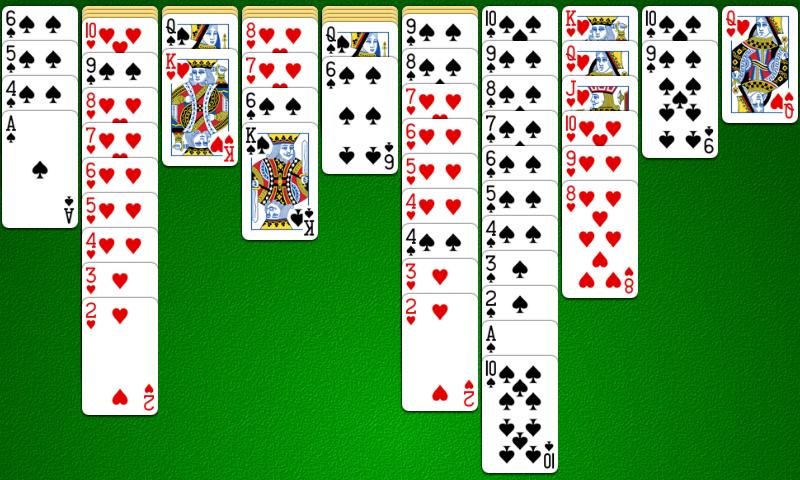The height and width of the screenshot is (480, 800).
Task: Tap the king of hearts below queen of spades
Action: click(x=200, y=110)
